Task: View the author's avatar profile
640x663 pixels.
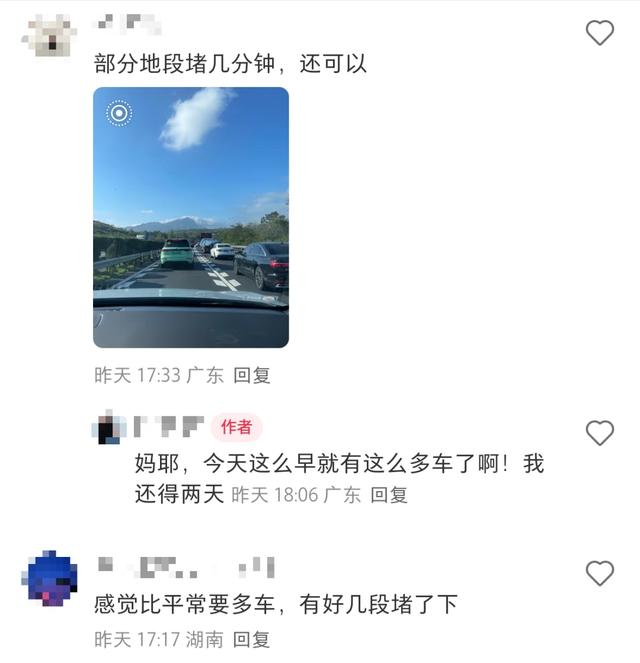Action: (x=108, y=428)
